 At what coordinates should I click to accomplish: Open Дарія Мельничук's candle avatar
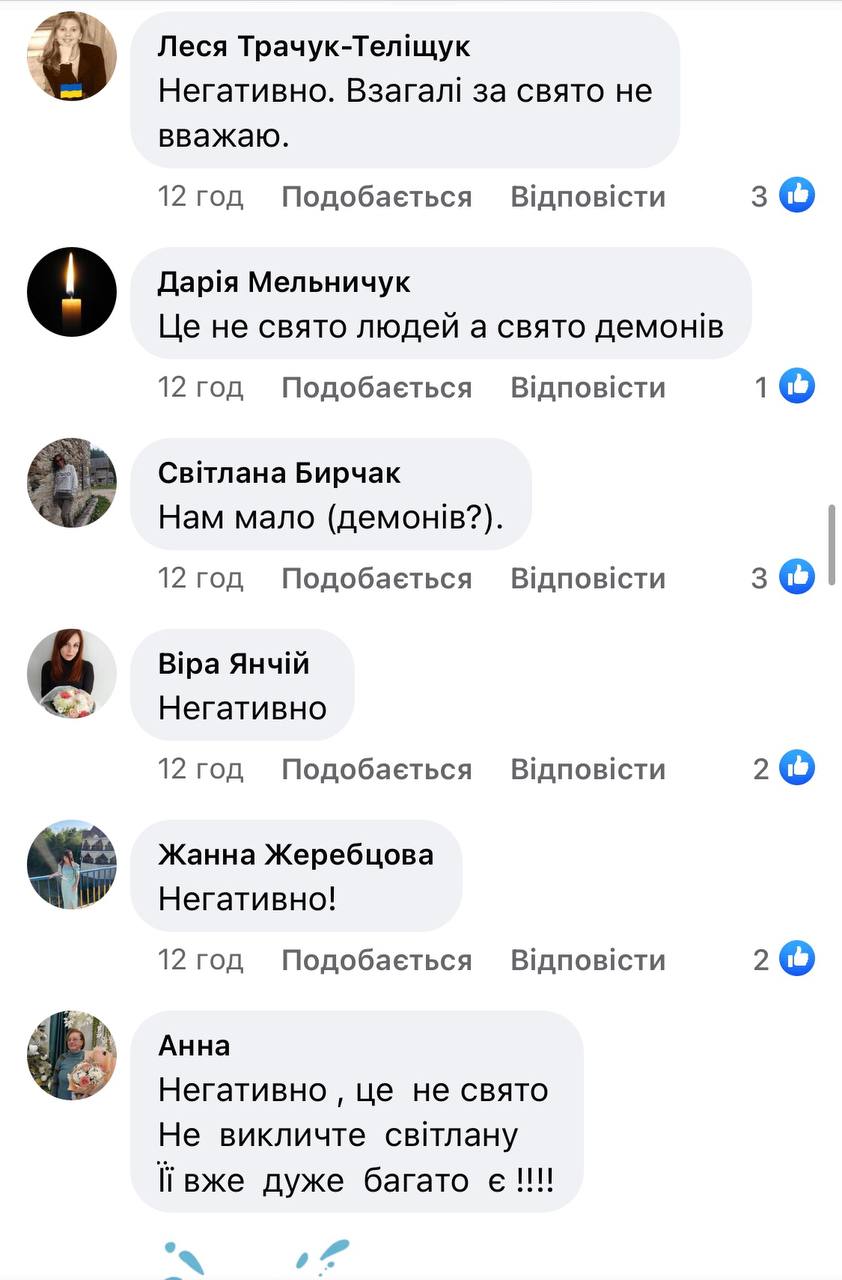71,291
